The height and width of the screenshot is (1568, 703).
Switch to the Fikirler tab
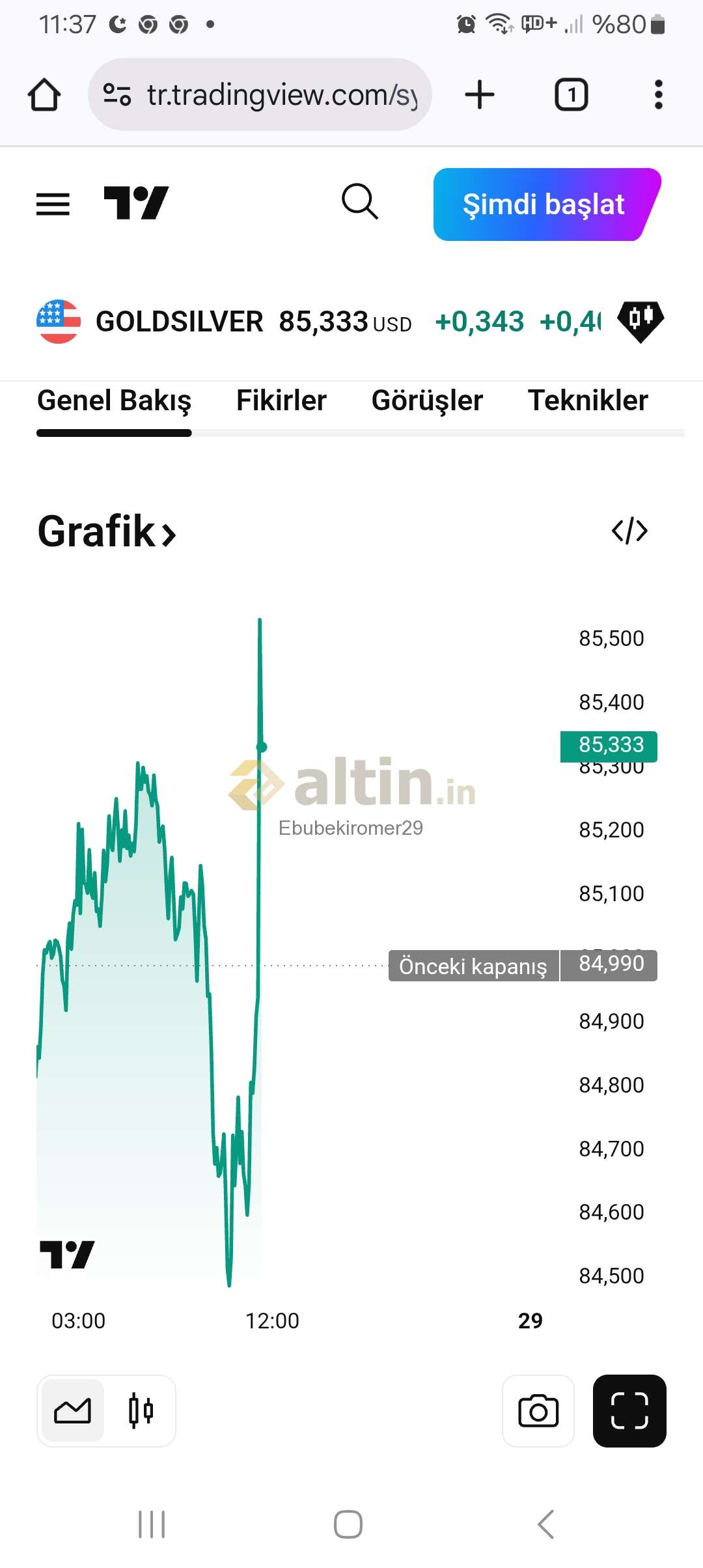click(x=281, y=400)
